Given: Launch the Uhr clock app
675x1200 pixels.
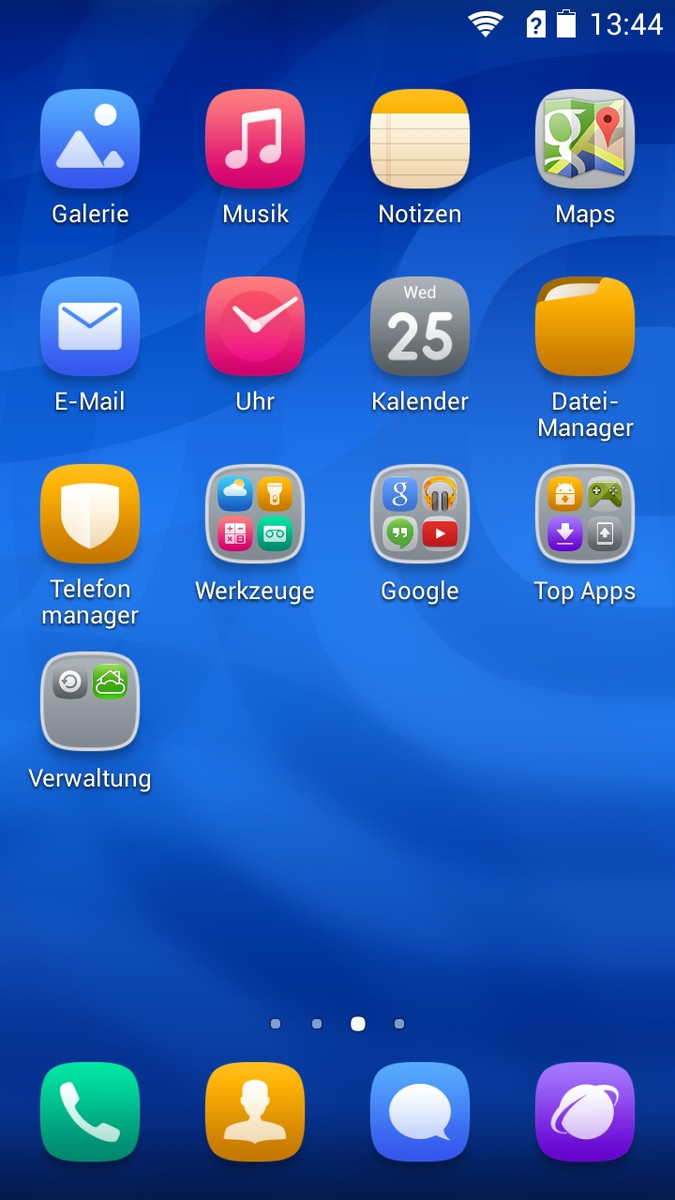Looking at the screenshot, I should pyautogui.click(x=255, y=327).
